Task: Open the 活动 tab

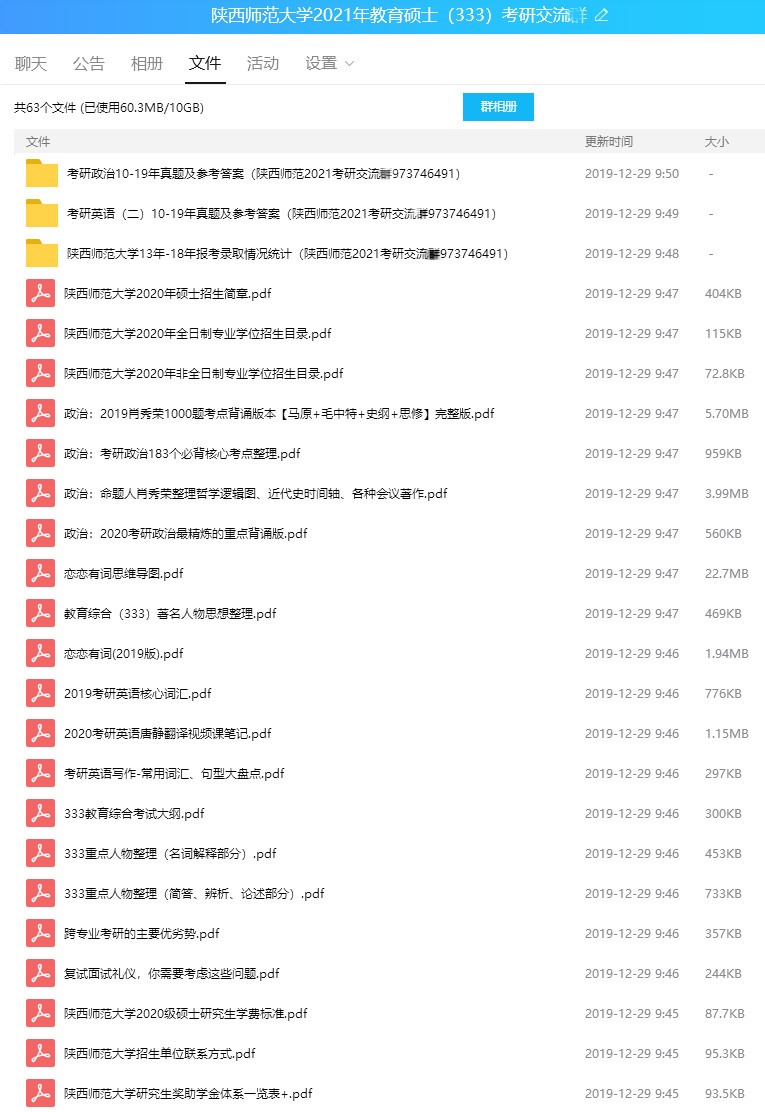Action: pos(262,64)
